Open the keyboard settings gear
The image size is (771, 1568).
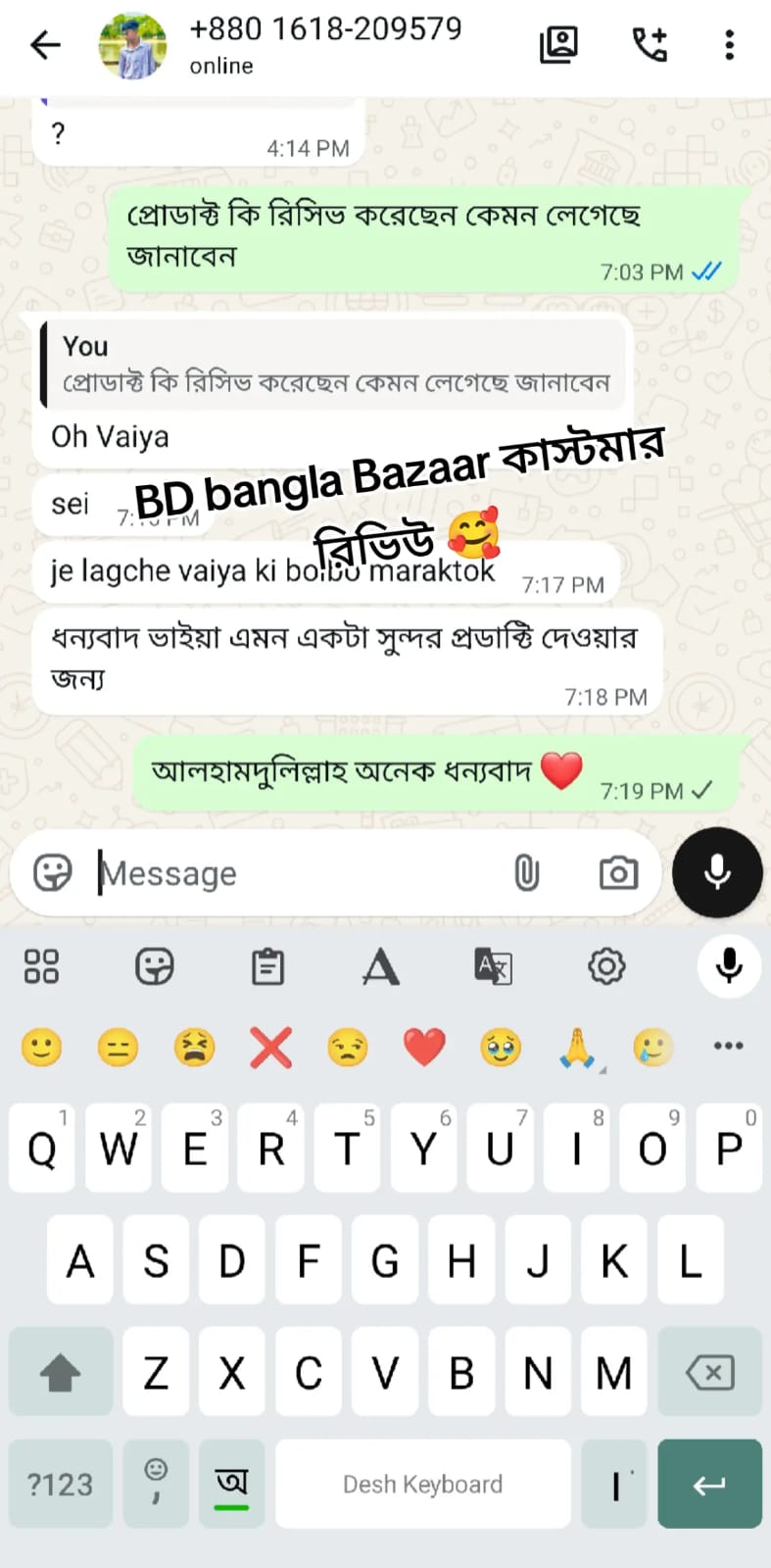(x=606, y=966)
